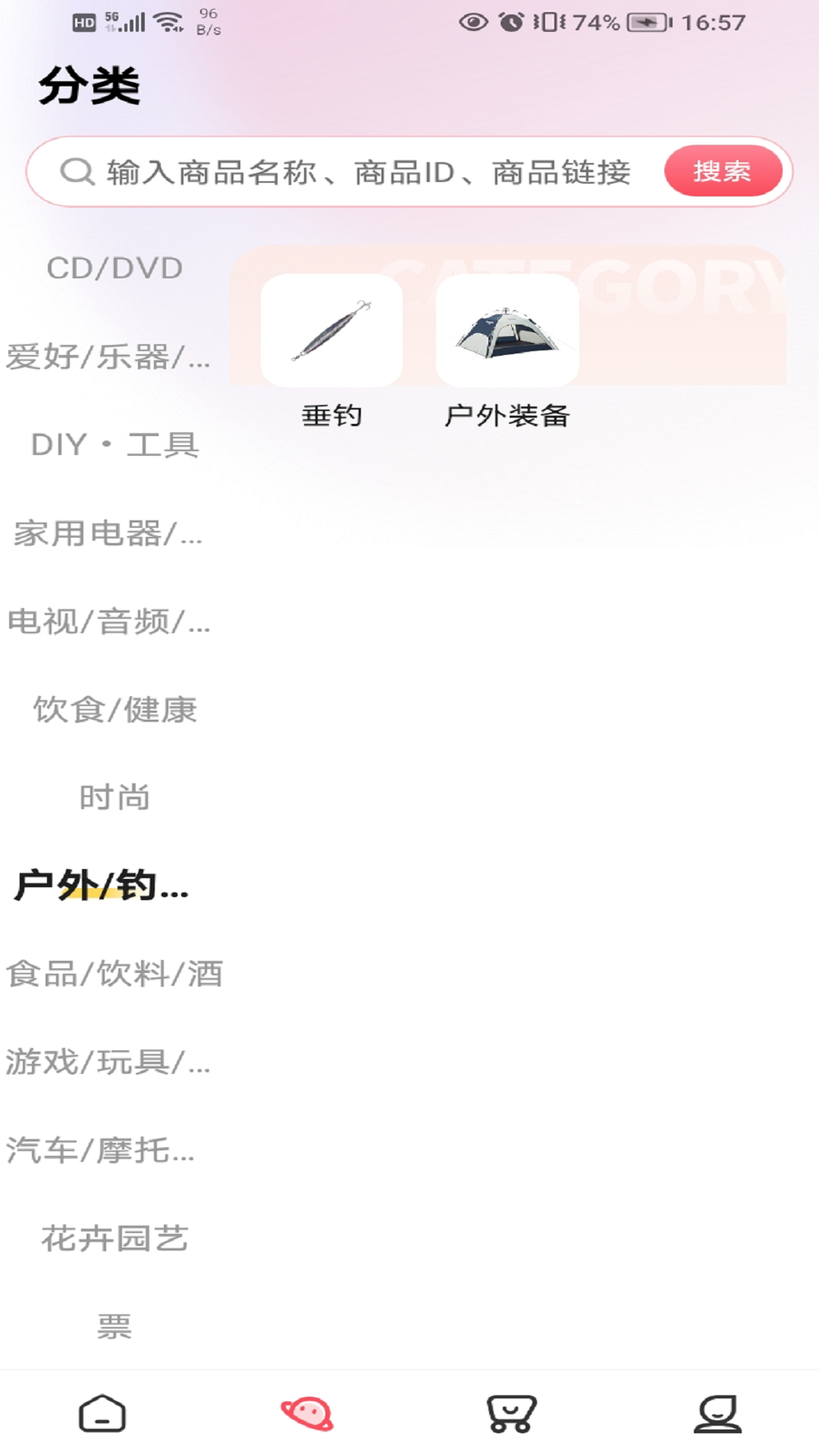Open the 户外装备 subcategory link

point(510,416)
